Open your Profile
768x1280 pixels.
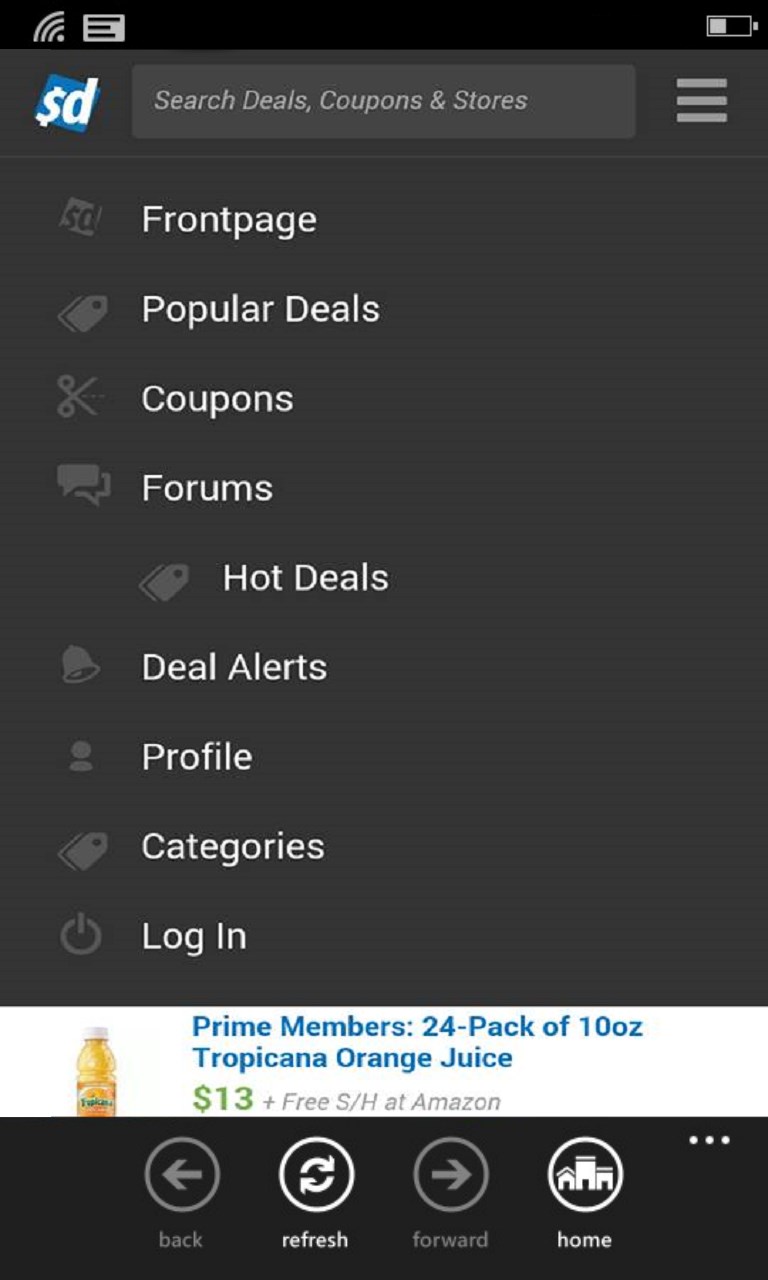197,757
